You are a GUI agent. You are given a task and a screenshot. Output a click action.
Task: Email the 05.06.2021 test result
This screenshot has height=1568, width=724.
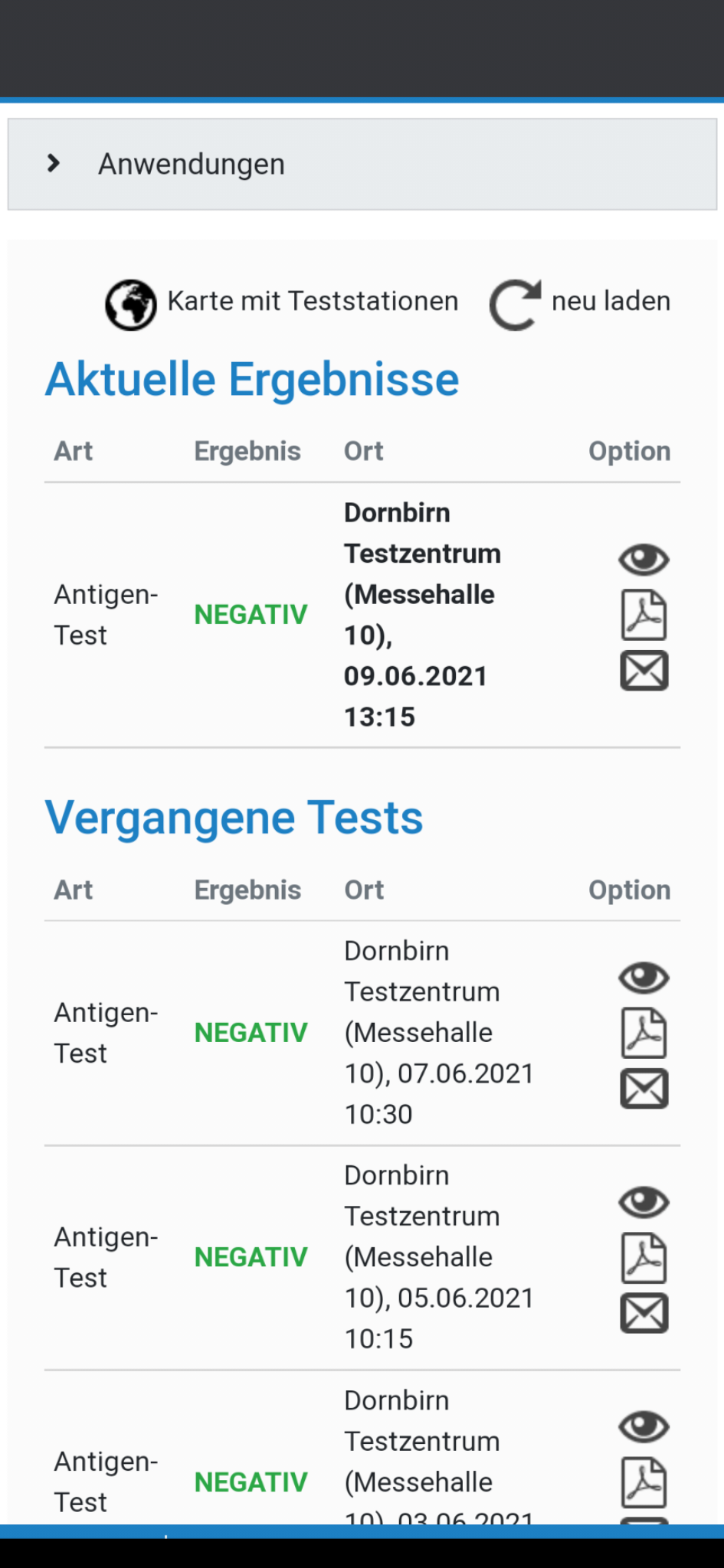tap(644, 1314)
